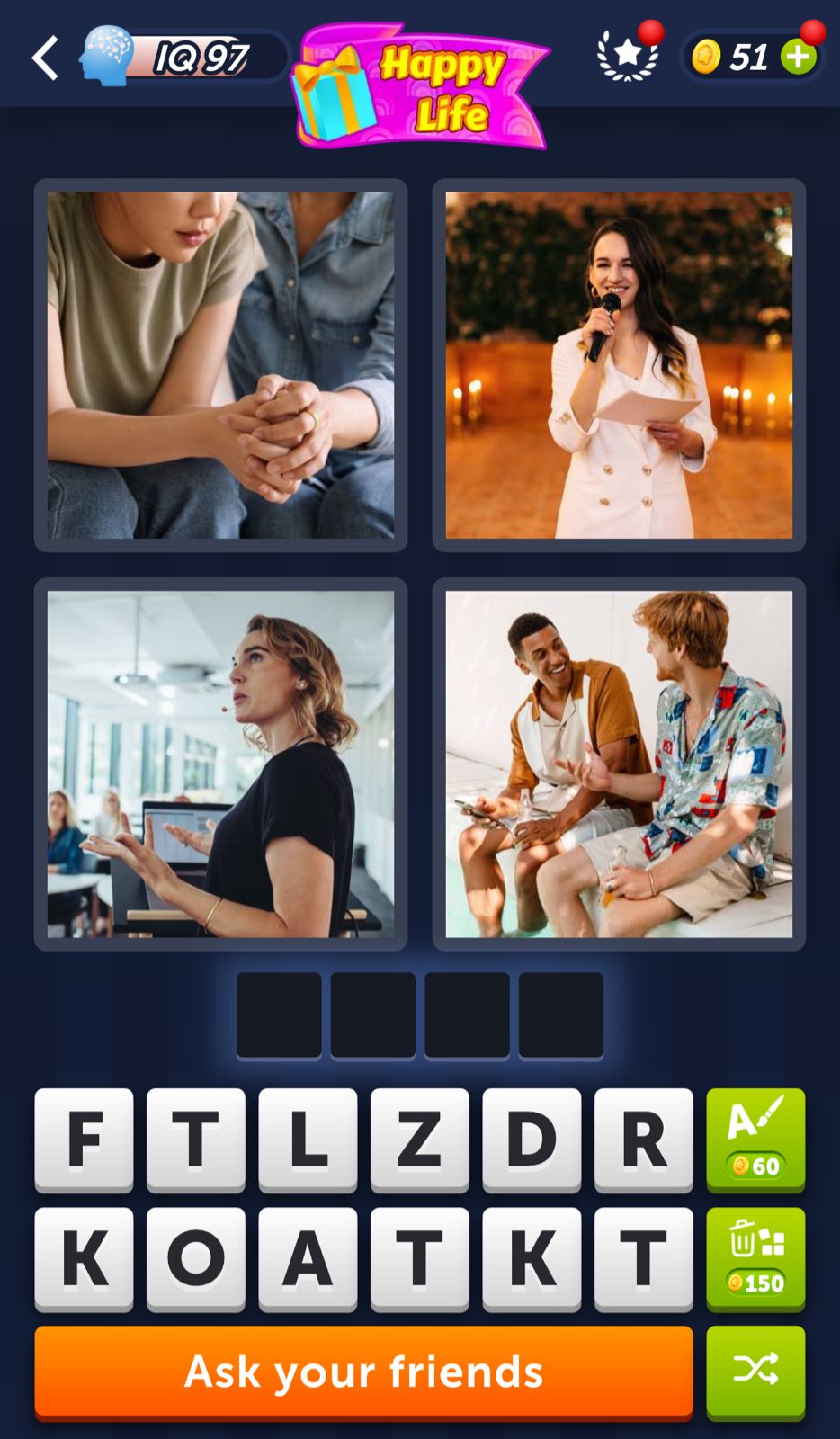Select the letter O tile
The height and width of the screenshot is (1439, 840).
[x=195, y=1257]
